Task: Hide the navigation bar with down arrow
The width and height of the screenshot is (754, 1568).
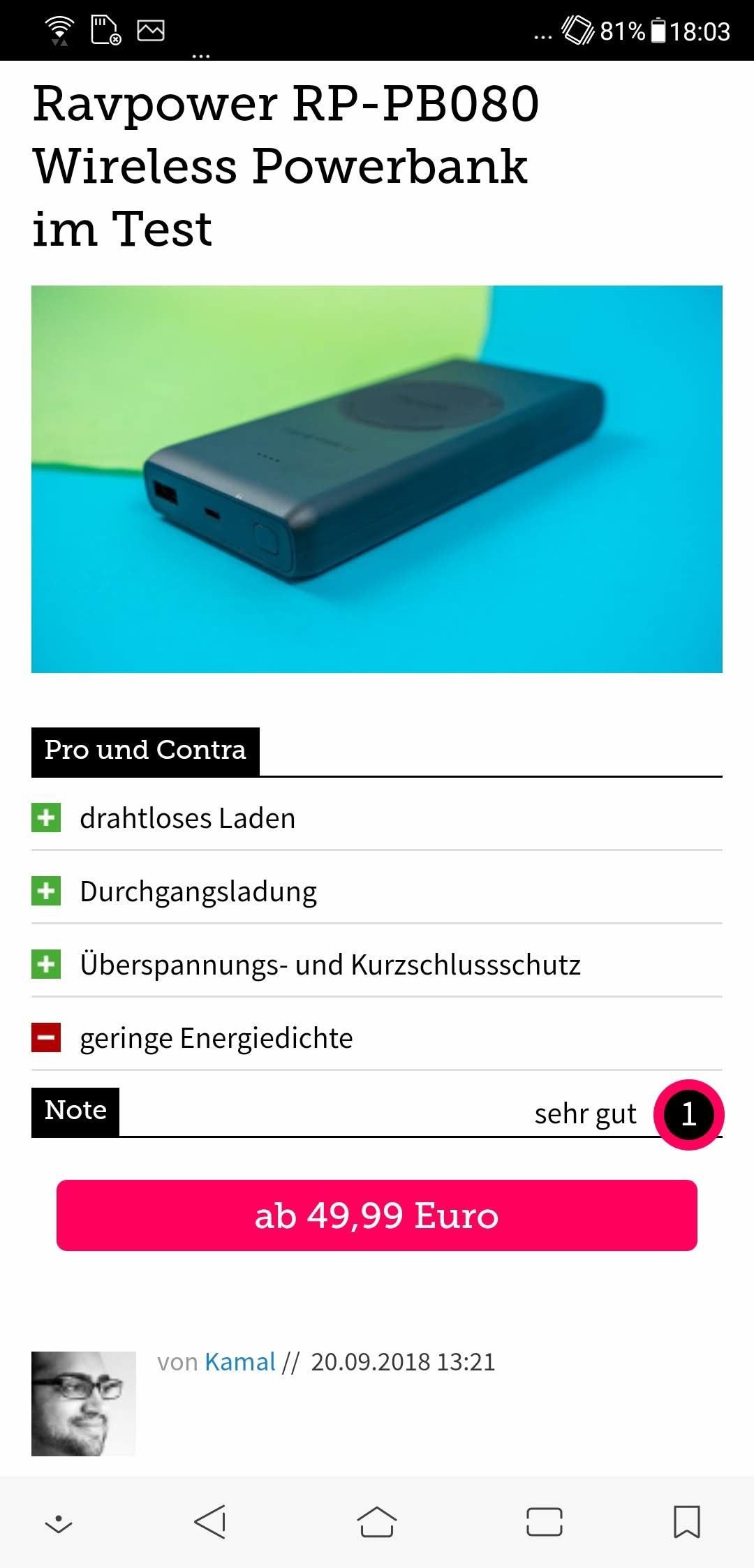Action: [59, 1523]
